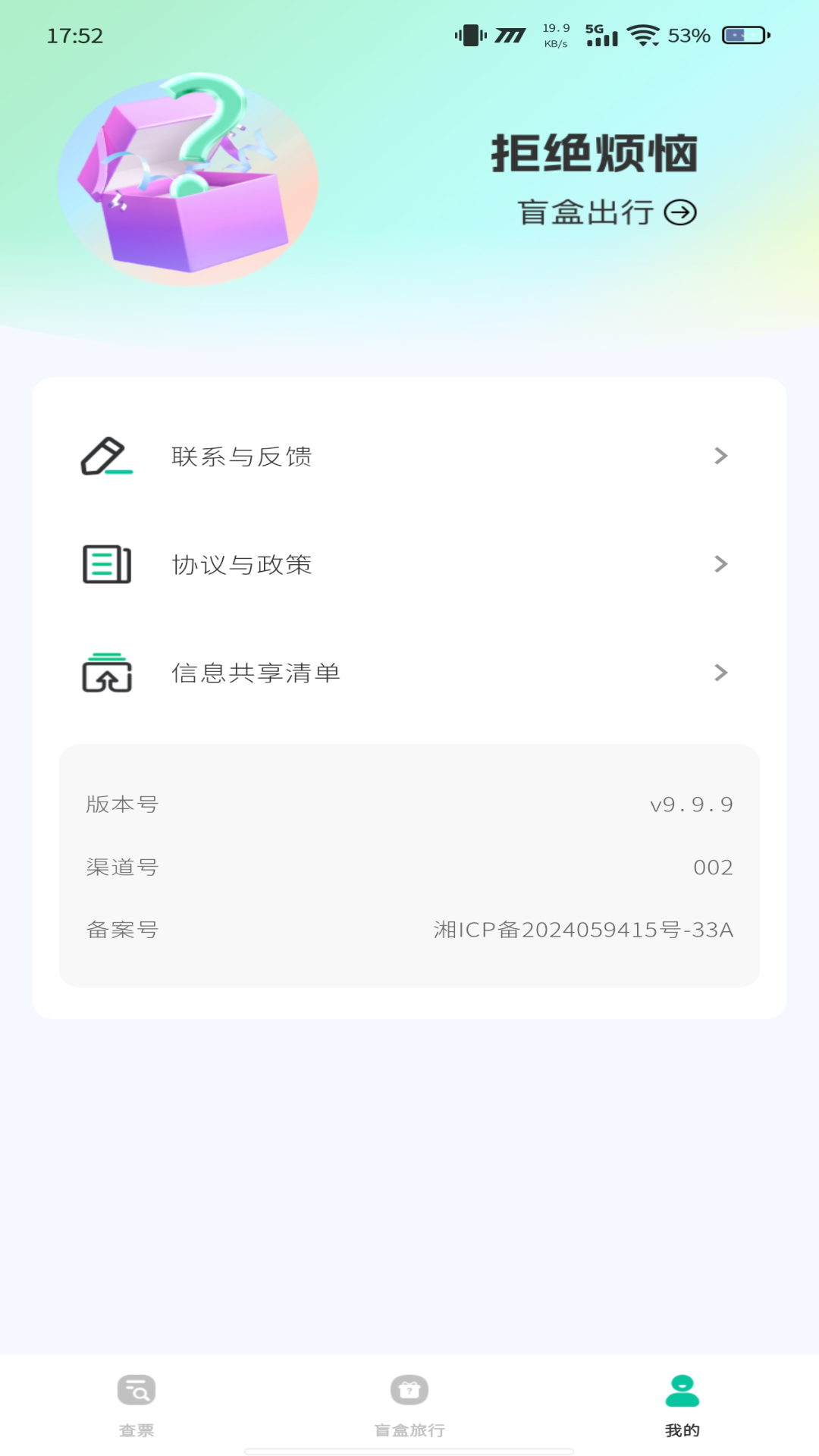Open 信息共享清单 row
This screenshot has height=1456, width=819.
coord(408,673)
